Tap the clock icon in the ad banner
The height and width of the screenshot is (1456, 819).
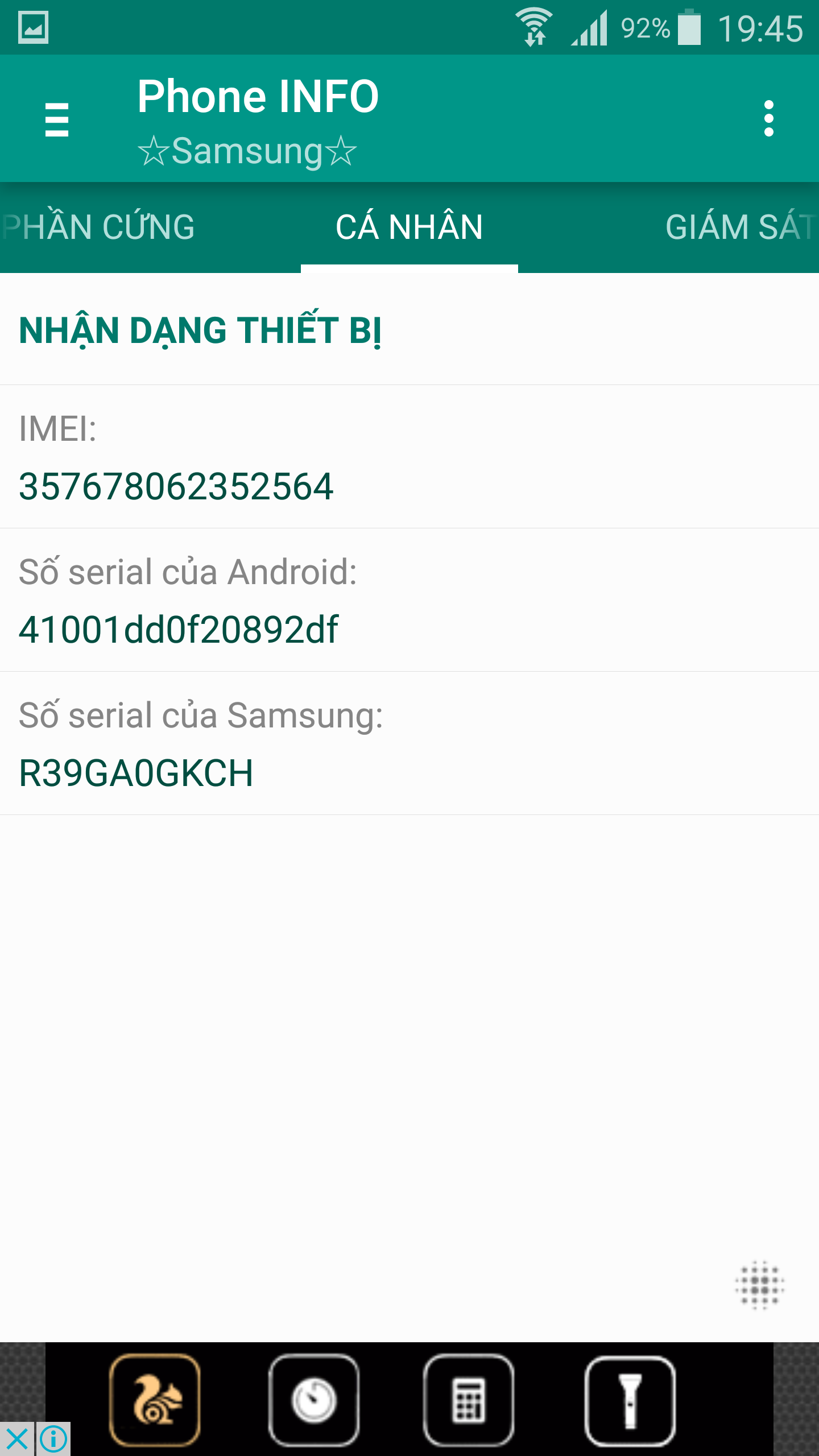click(313, 1400)
